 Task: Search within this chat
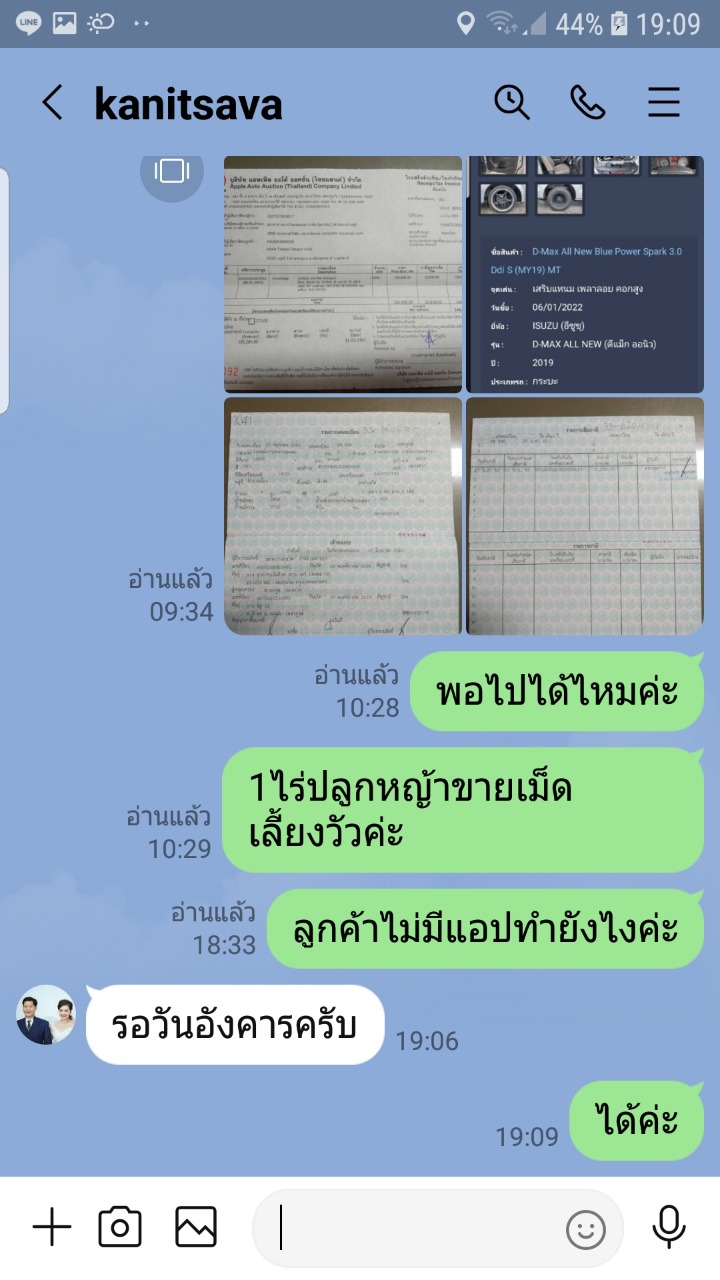pos(512,102)
